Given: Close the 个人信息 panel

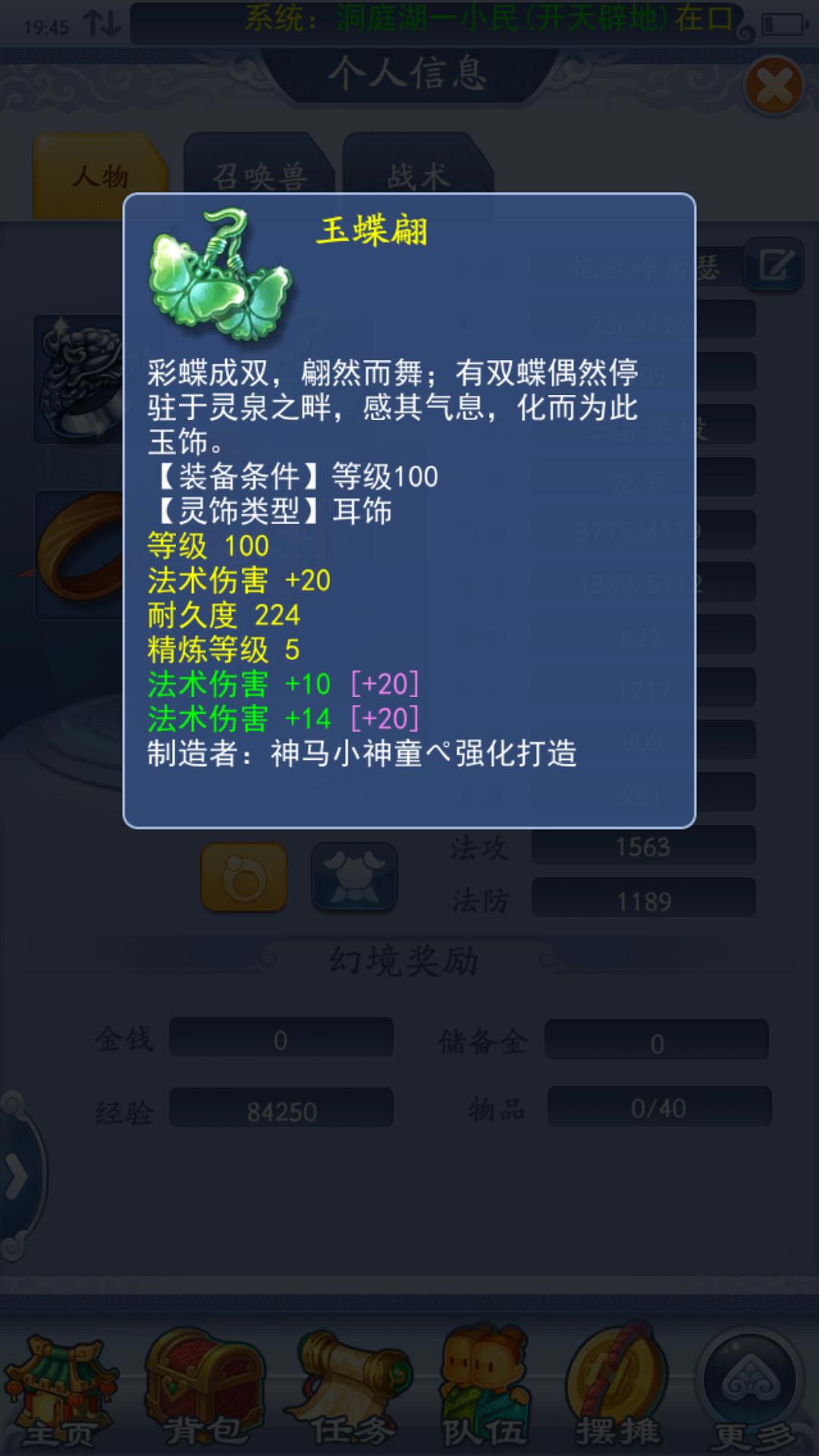Looking at the screenshot, I should point(774,86).
